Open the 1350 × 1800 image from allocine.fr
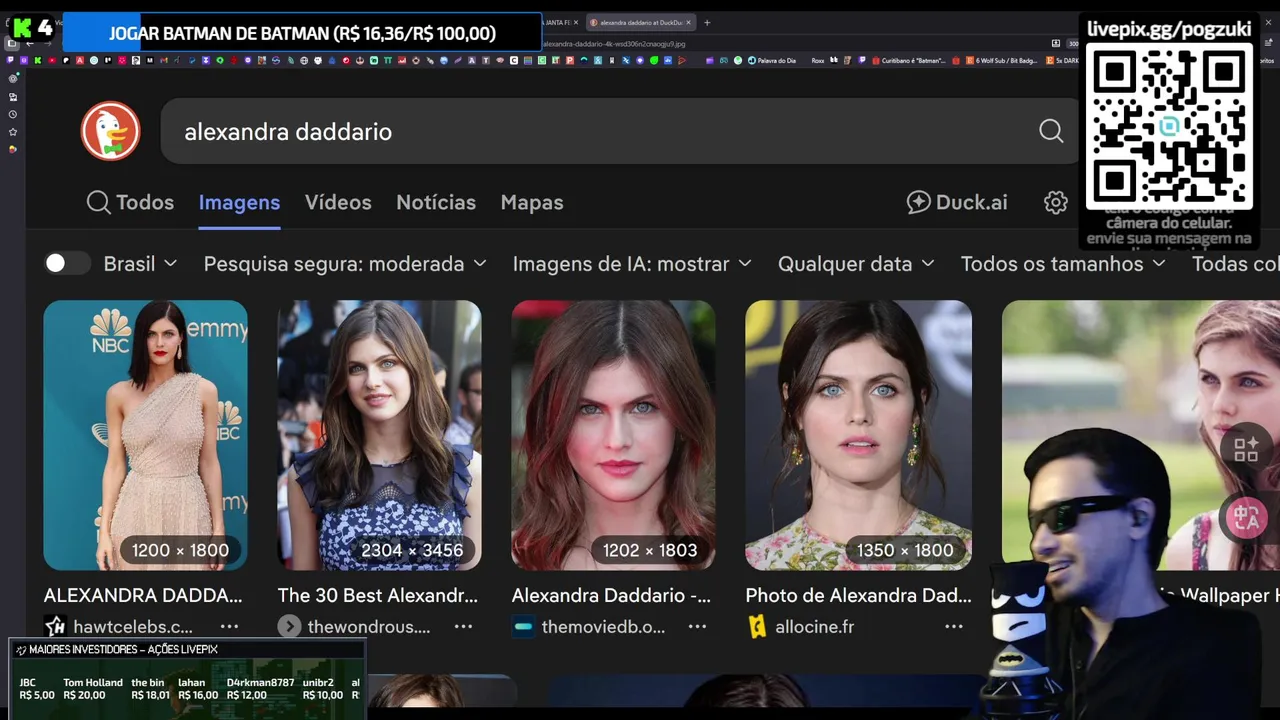The height and width of the screenshot is (720, 1280). (x=858, y=435)
